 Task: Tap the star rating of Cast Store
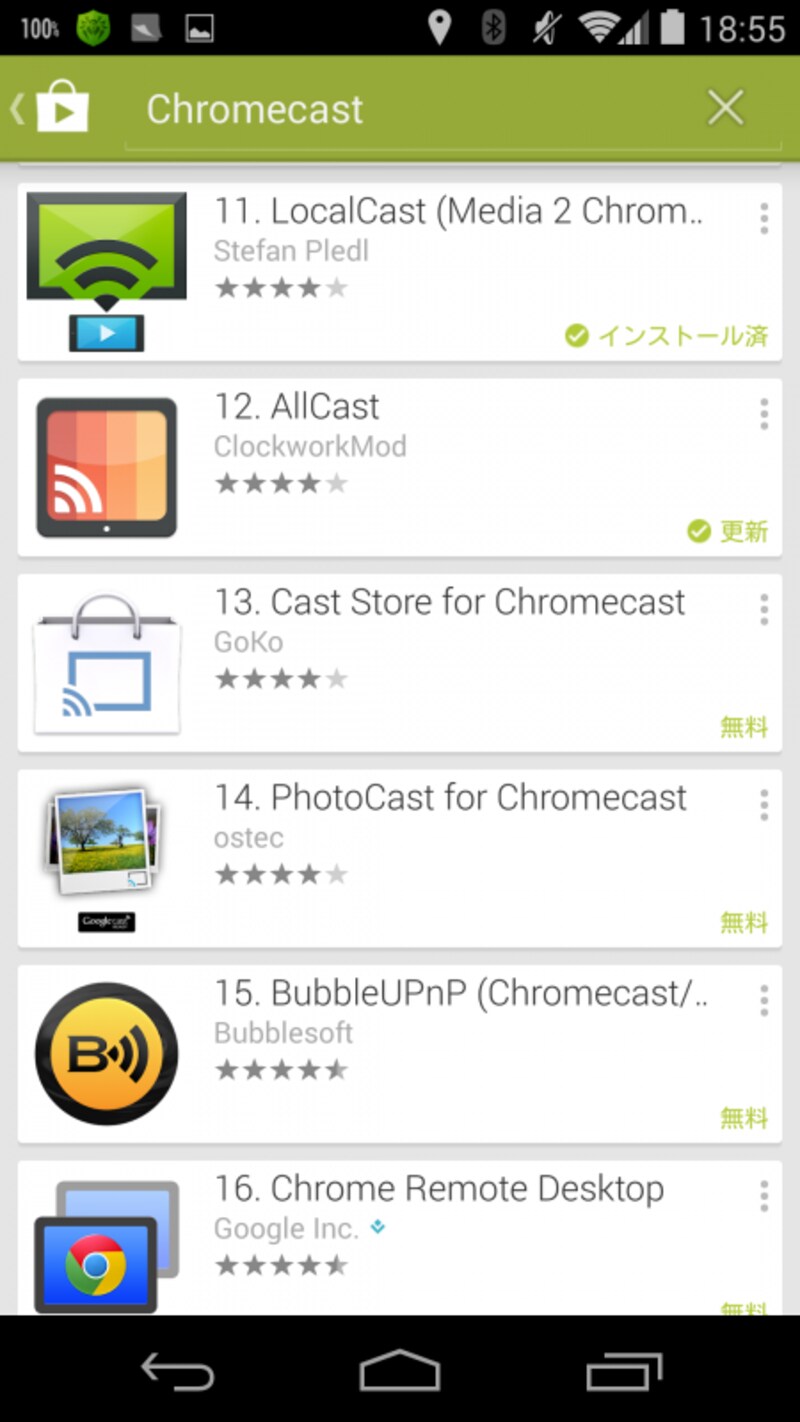[x=282, y=678]
